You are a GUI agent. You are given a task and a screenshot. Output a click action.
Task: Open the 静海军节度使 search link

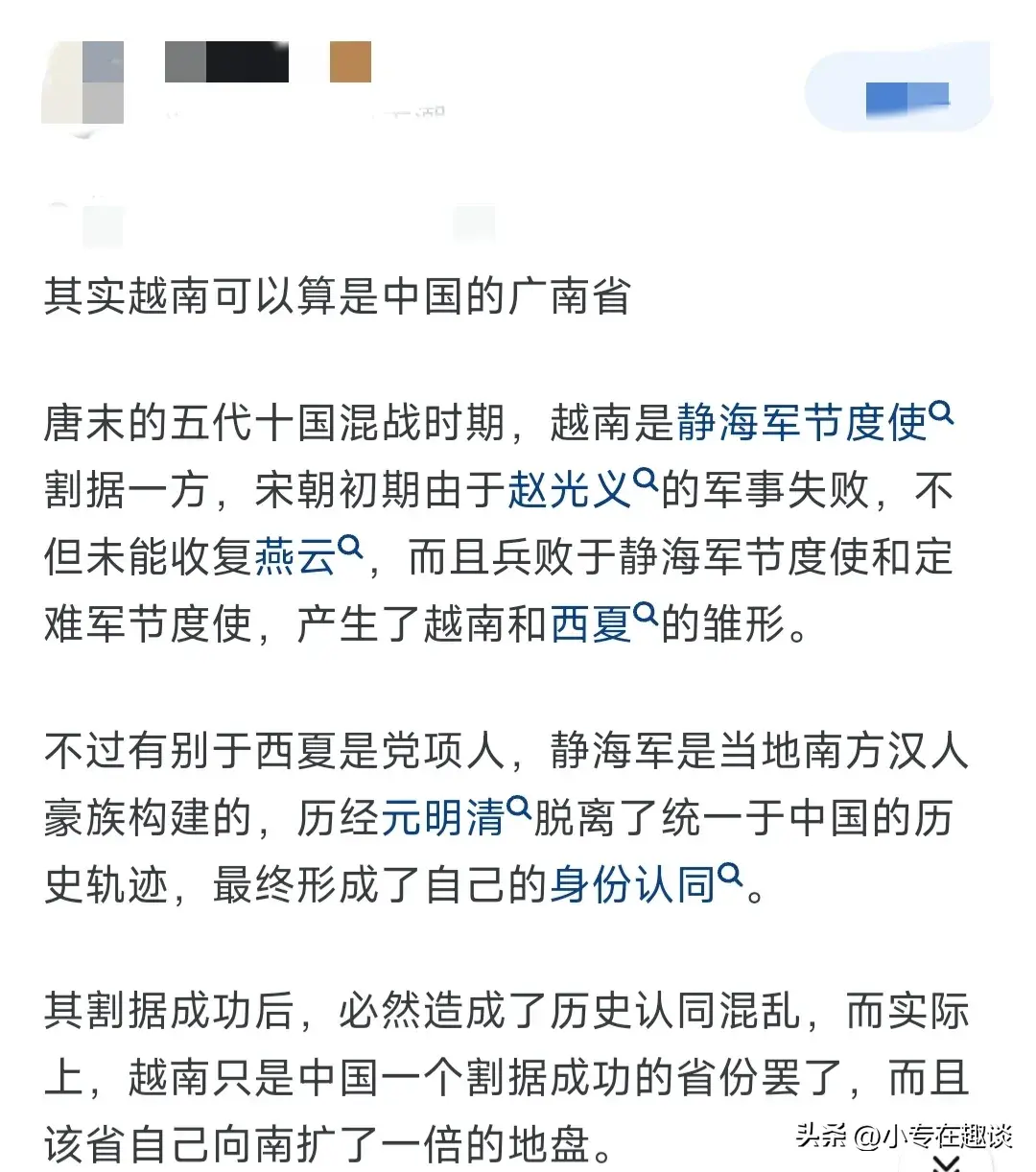804,423
